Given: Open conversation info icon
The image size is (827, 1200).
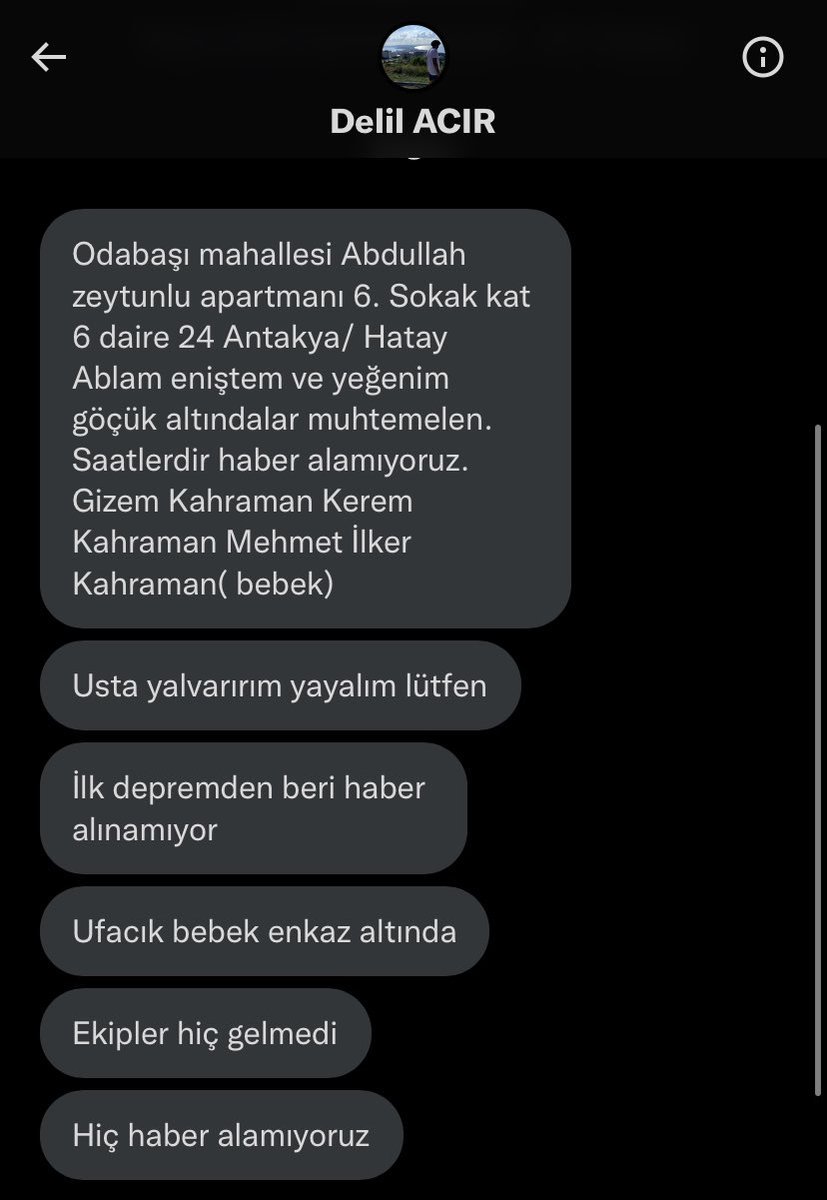Looking at the screenshot, I should click(x=762, y=58).
